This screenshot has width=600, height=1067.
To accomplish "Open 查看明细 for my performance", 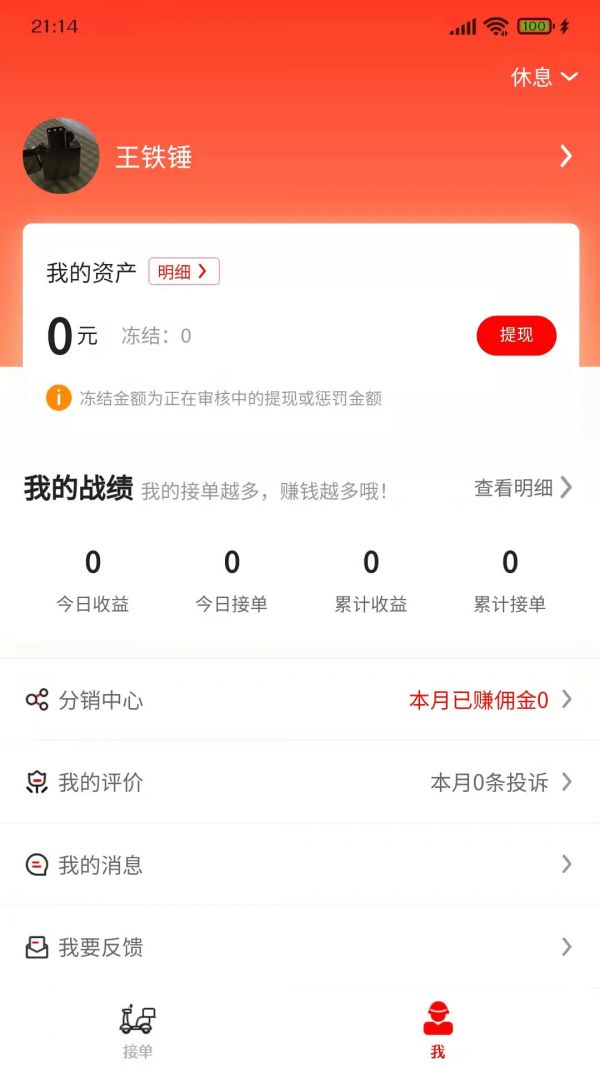I will coord(523,488).
